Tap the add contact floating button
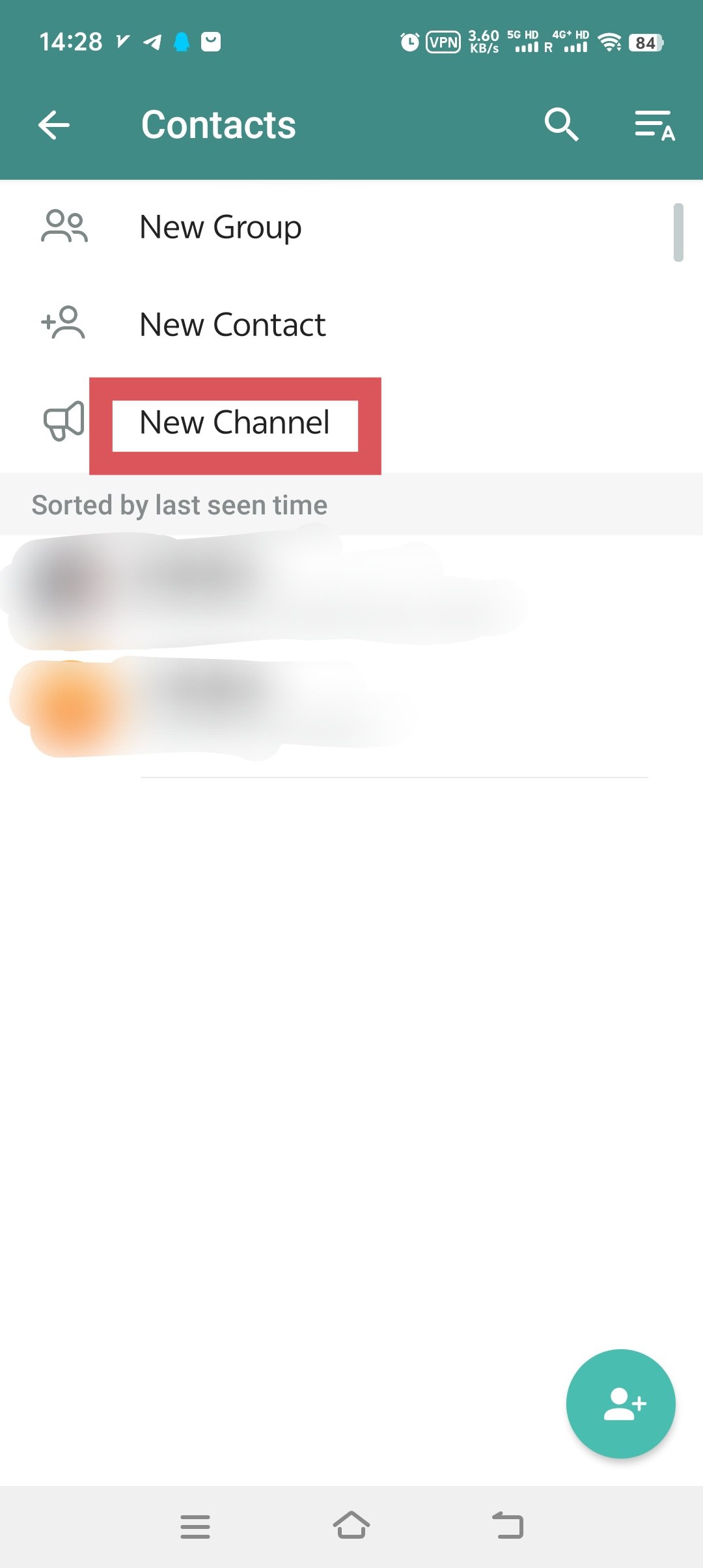 pyautogui.click(x=621, y=1403)
